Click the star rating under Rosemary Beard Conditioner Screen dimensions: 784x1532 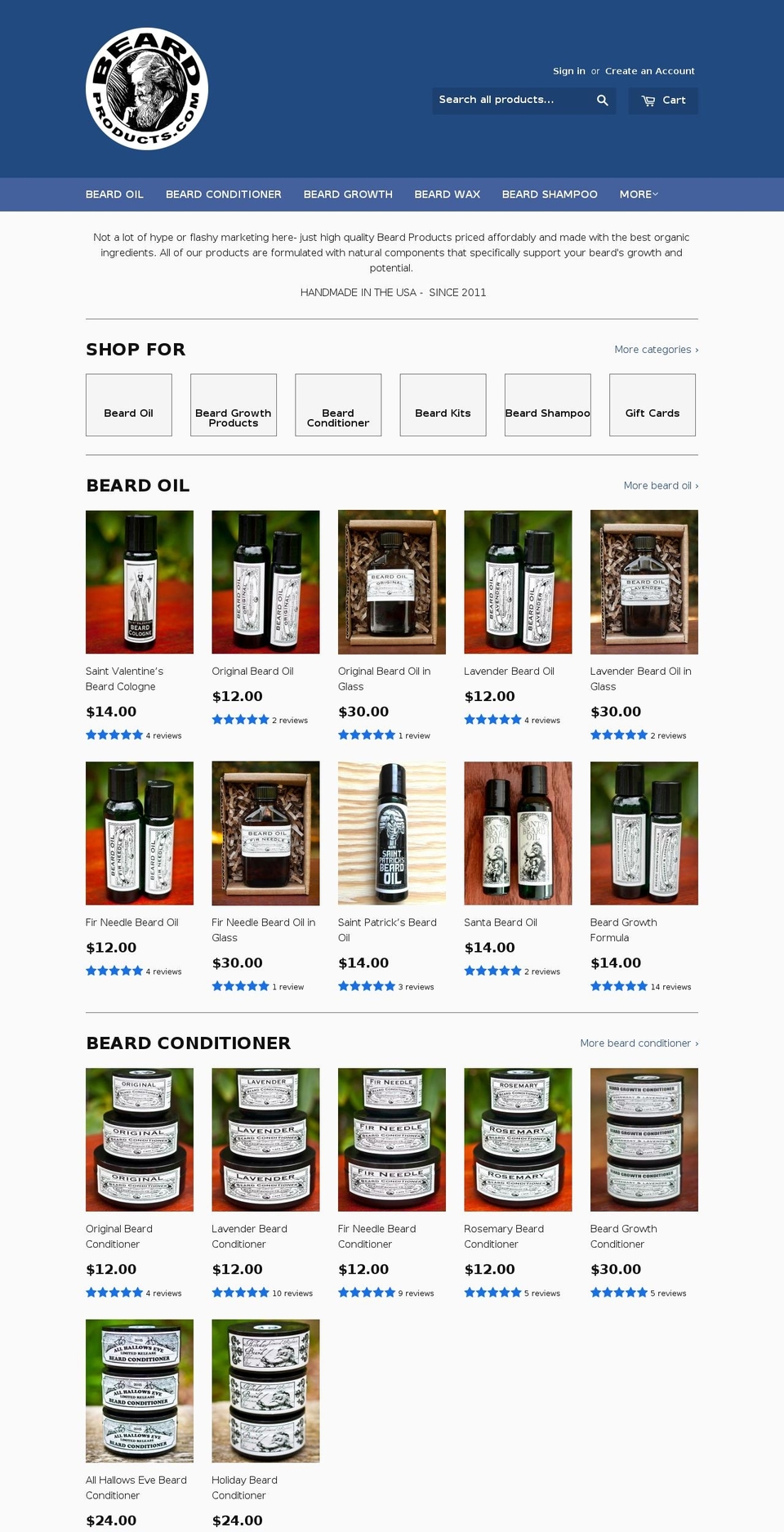492,1293
